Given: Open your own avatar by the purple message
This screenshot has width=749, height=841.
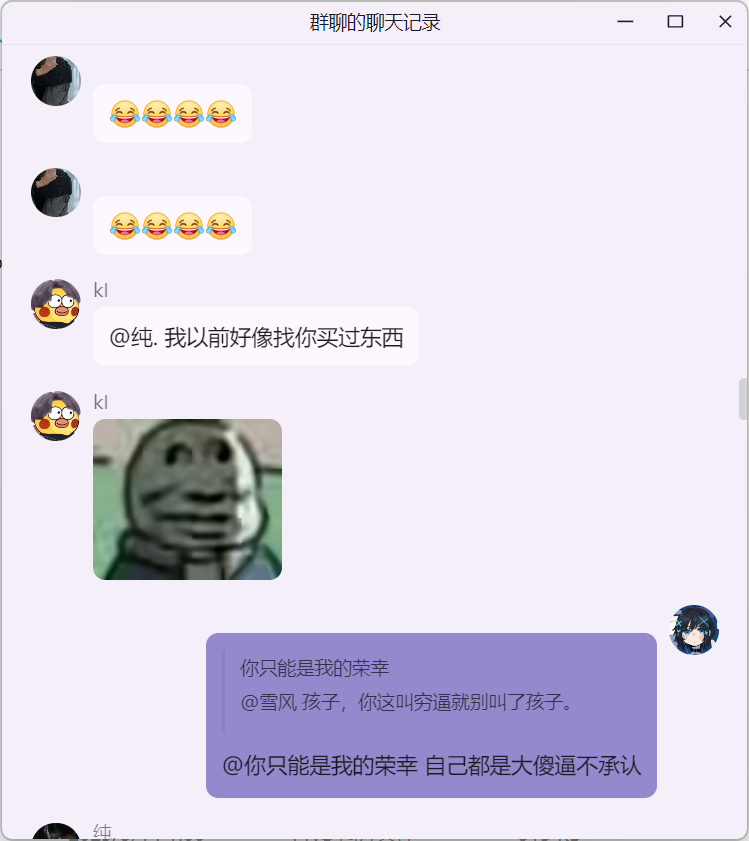Looking at the screenshot, I should 694,630.
